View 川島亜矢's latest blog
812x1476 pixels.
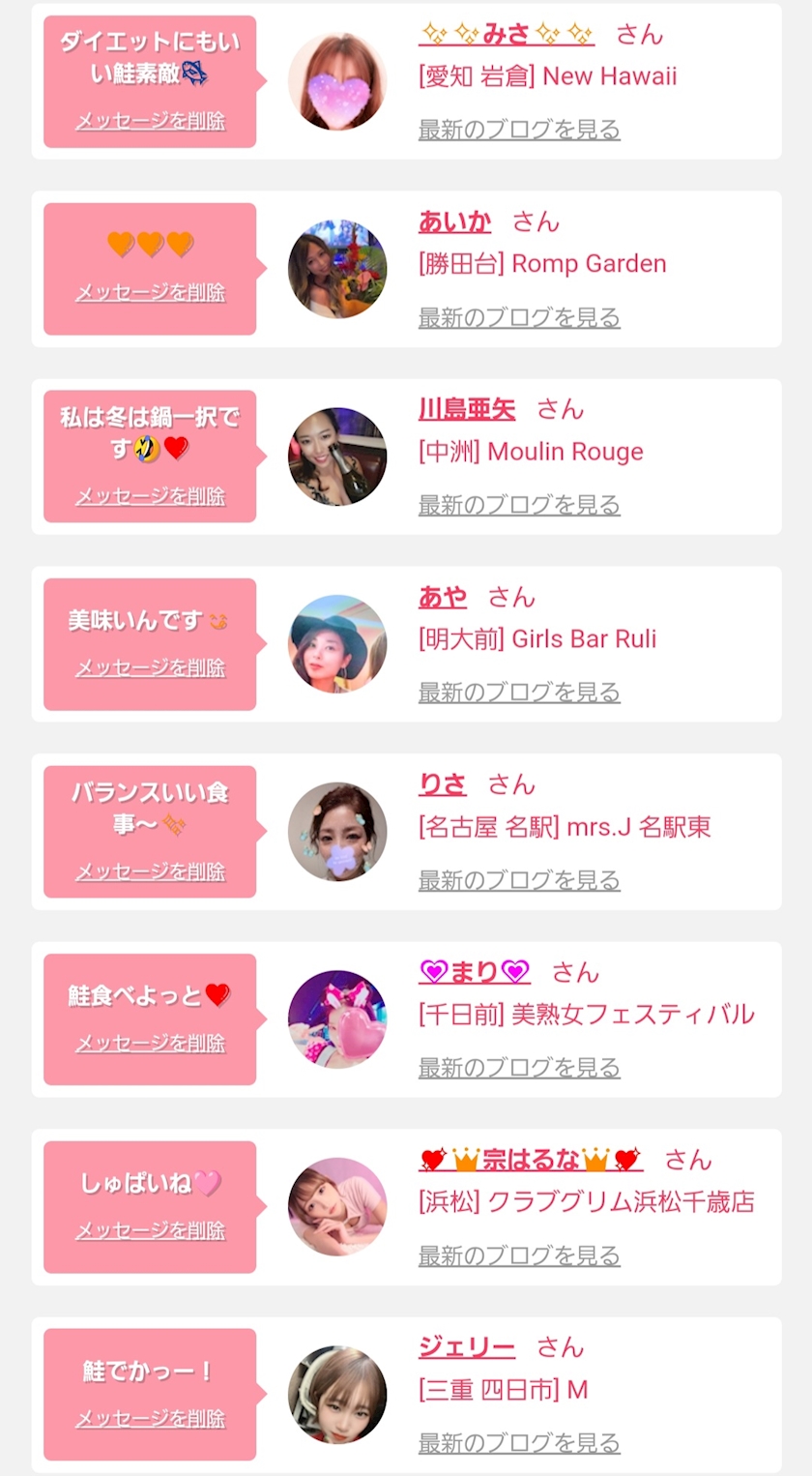click(519, 505)
